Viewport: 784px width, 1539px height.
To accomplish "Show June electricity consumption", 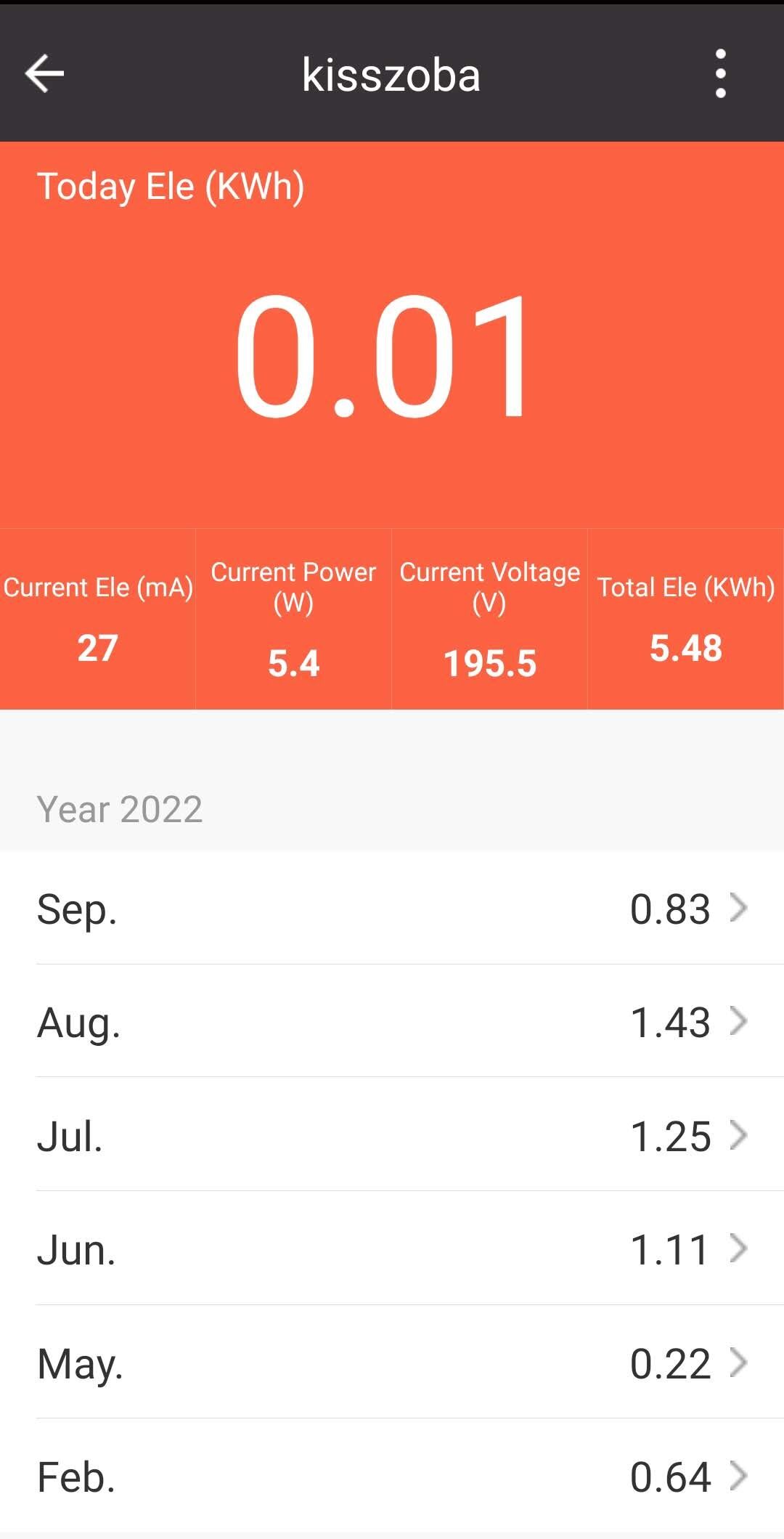I will 392,1249.
